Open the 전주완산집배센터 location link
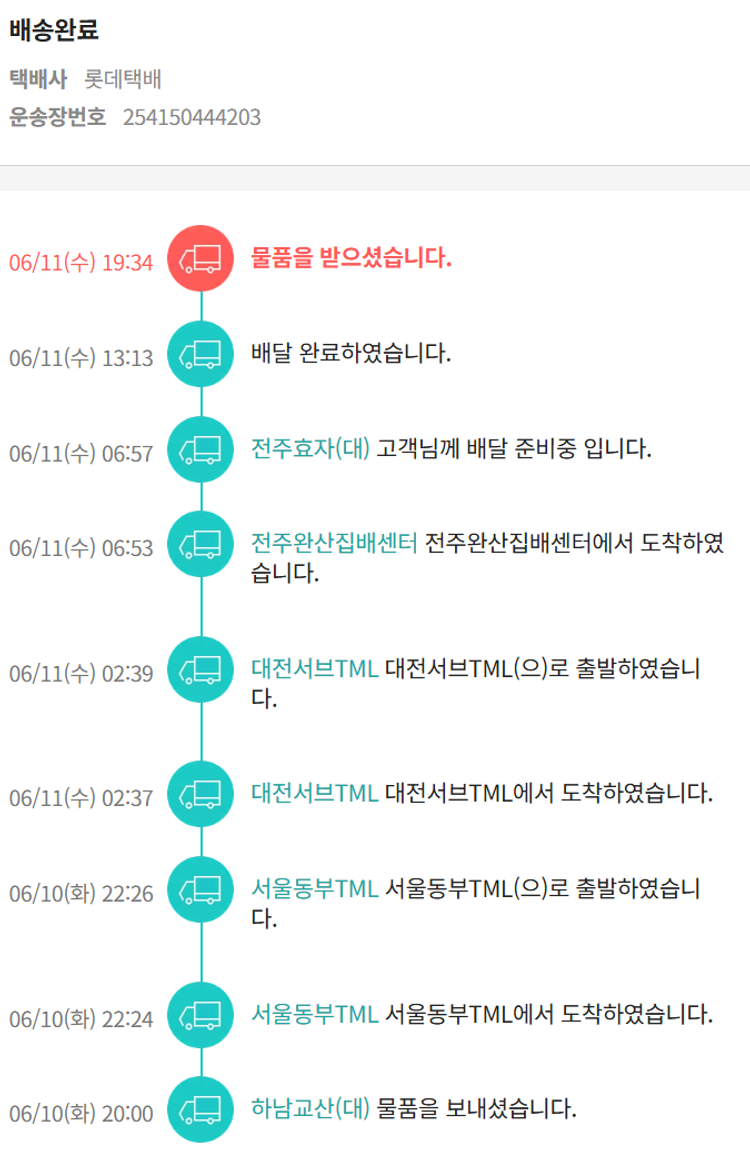The height and width of the screenshot is (1173, 750). (x=334, y=544)
